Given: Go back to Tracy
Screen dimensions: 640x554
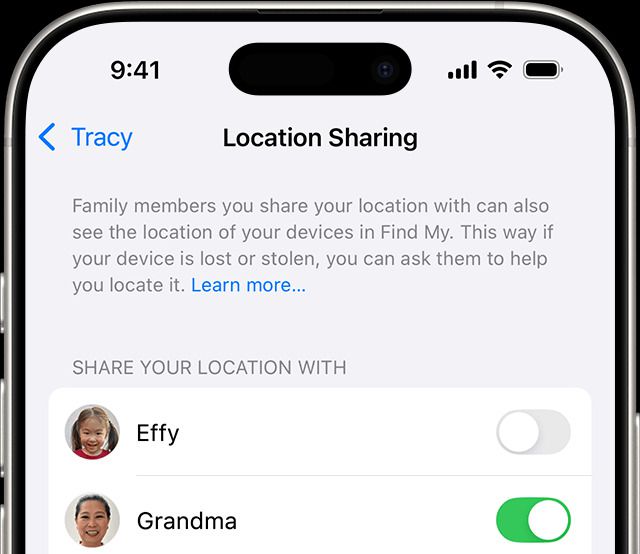Looking at the screenshot, I should coord(85,137).
